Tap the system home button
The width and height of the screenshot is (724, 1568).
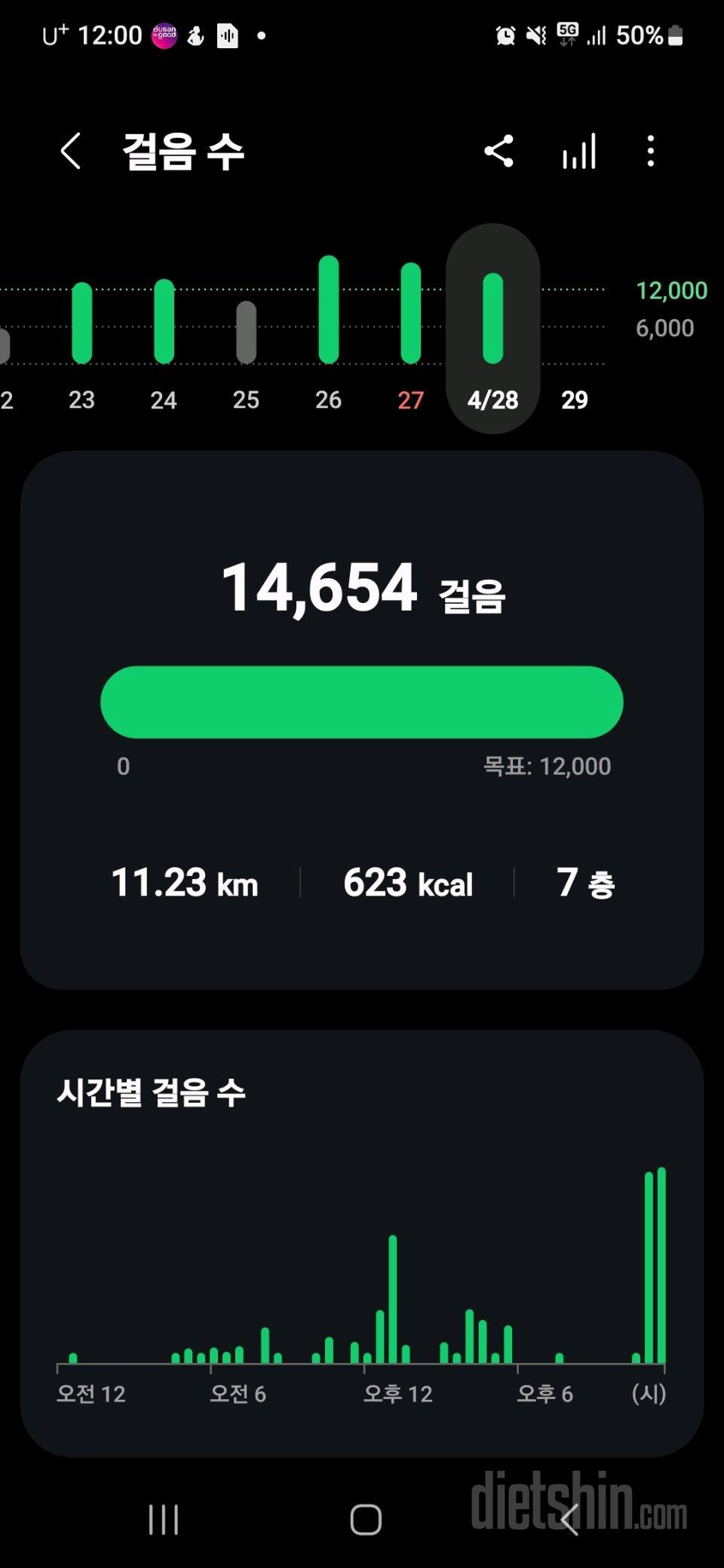pyautogui.click(x=366, y=1519)
